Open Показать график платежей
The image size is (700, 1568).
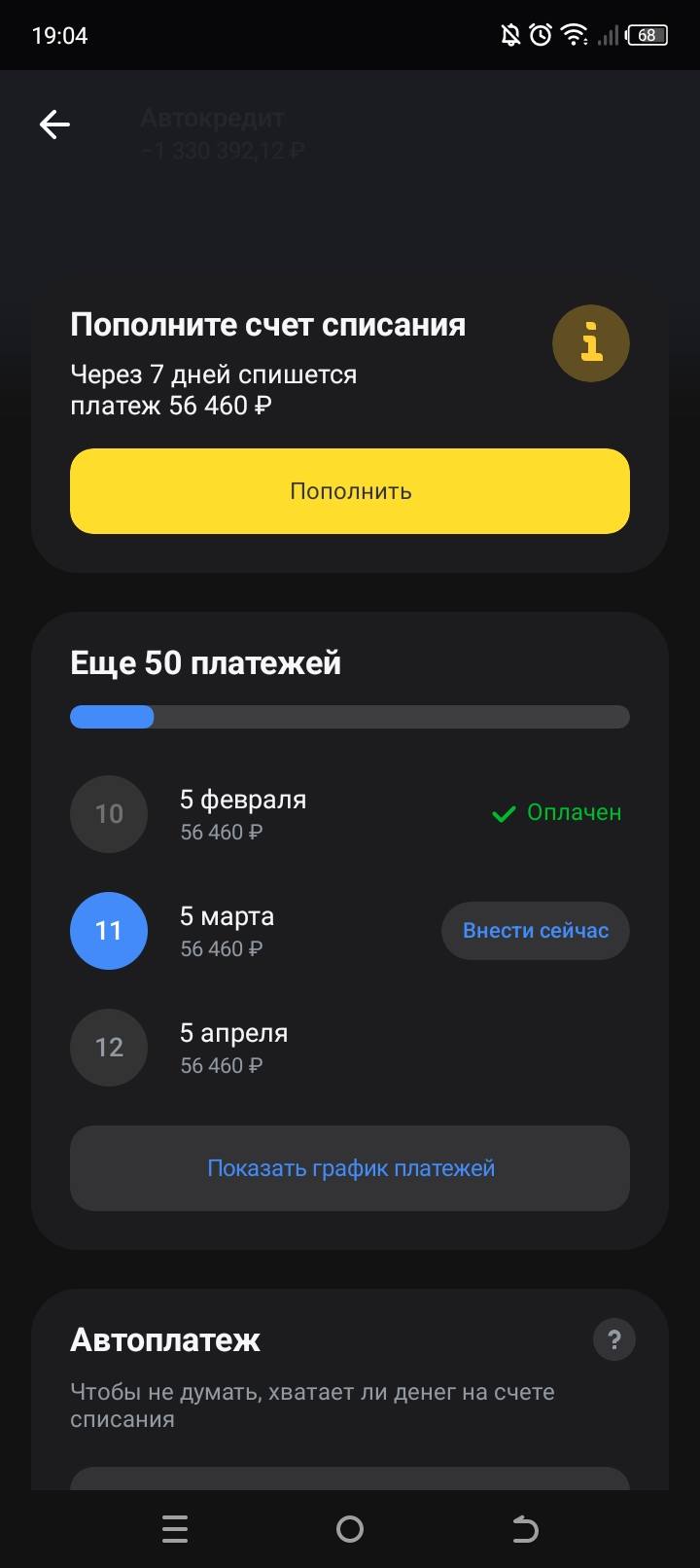(x=350, y=1168)
